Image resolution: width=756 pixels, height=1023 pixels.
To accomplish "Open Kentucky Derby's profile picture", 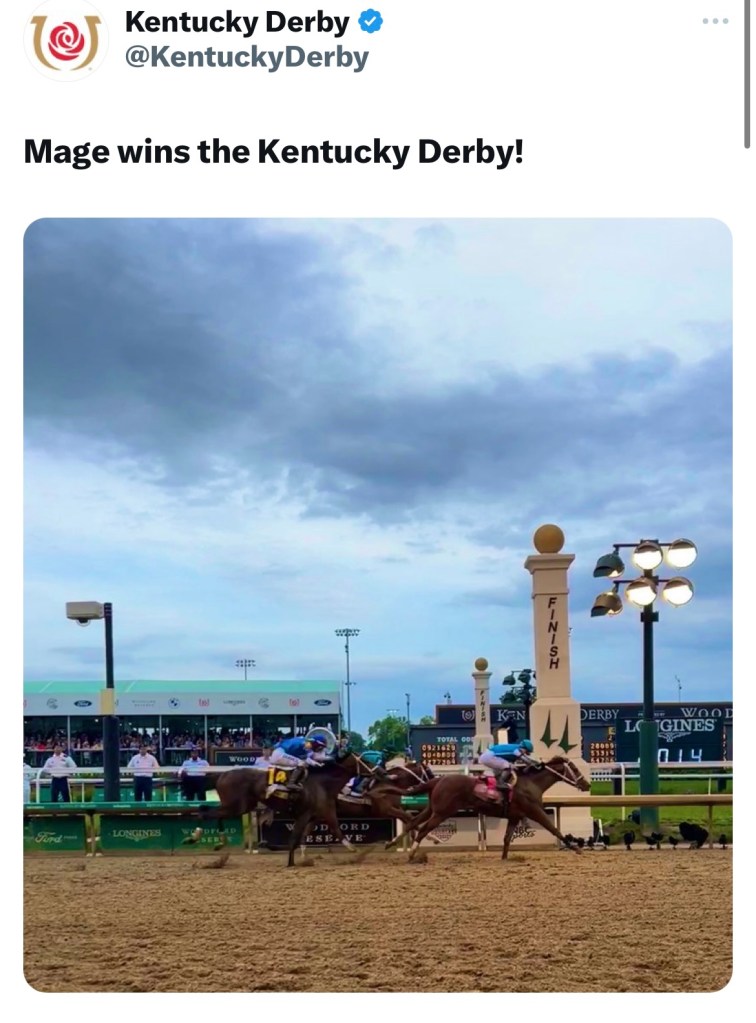I will coord(66,38).
